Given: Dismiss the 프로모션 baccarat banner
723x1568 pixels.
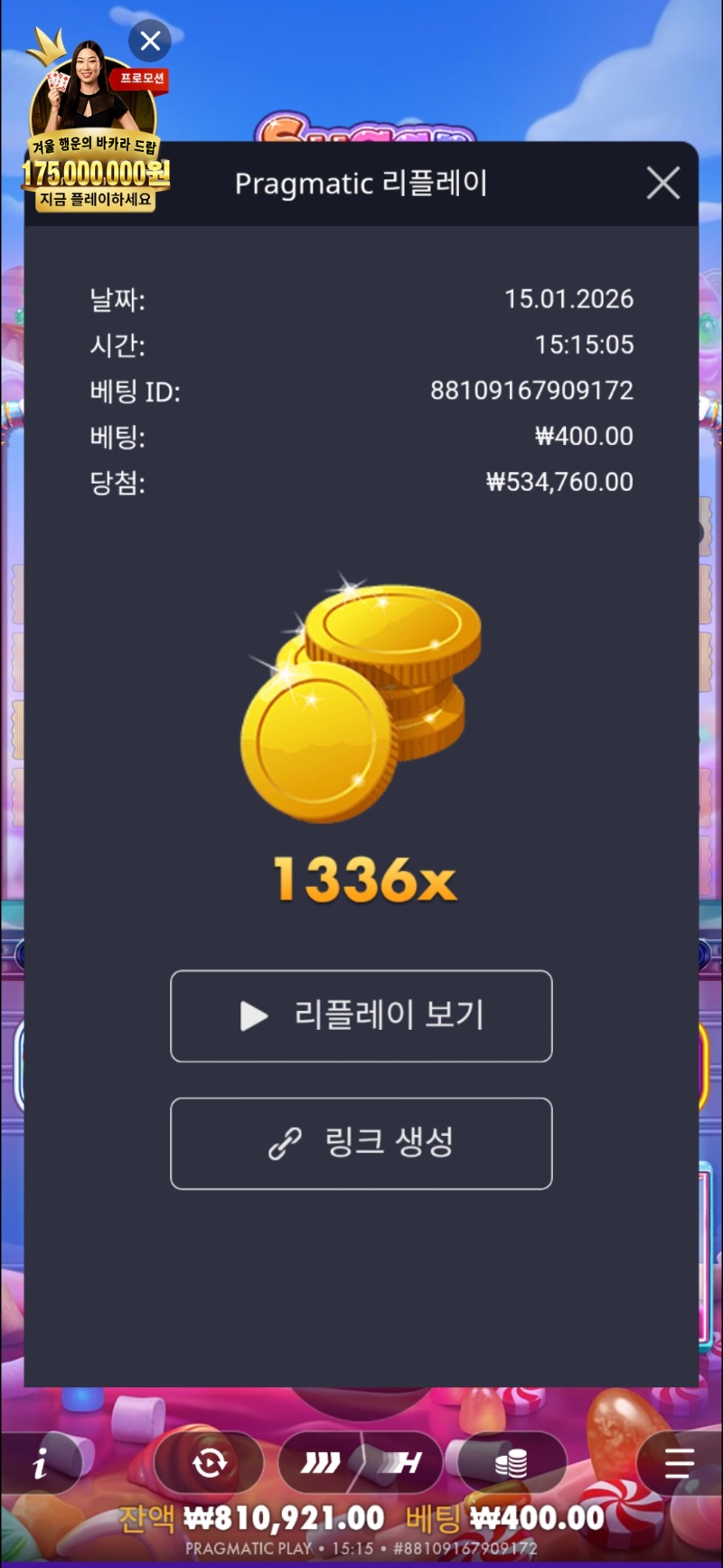Looking at the screenshot, I should 150,41.
